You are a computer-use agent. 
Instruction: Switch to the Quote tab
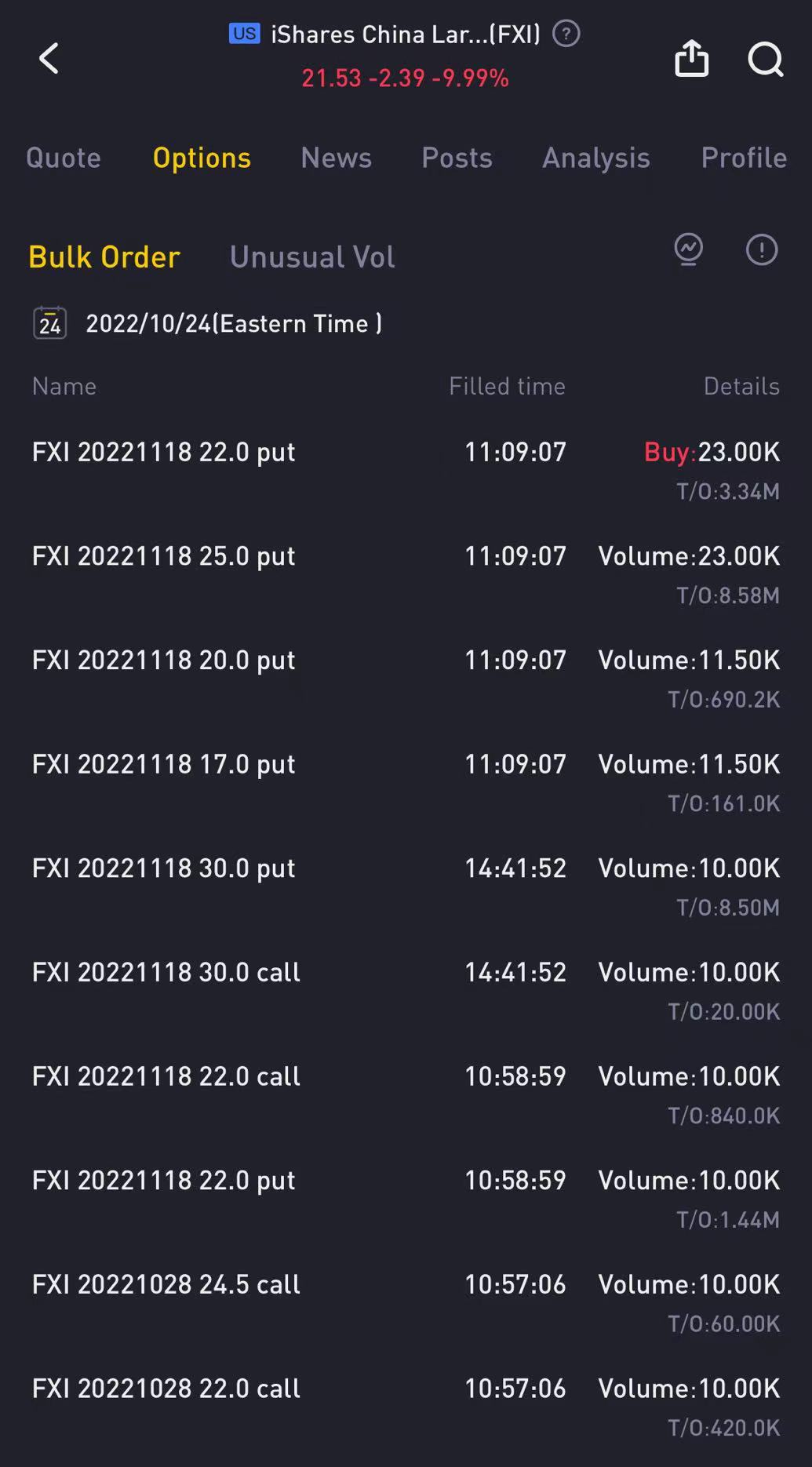(64, 158)
